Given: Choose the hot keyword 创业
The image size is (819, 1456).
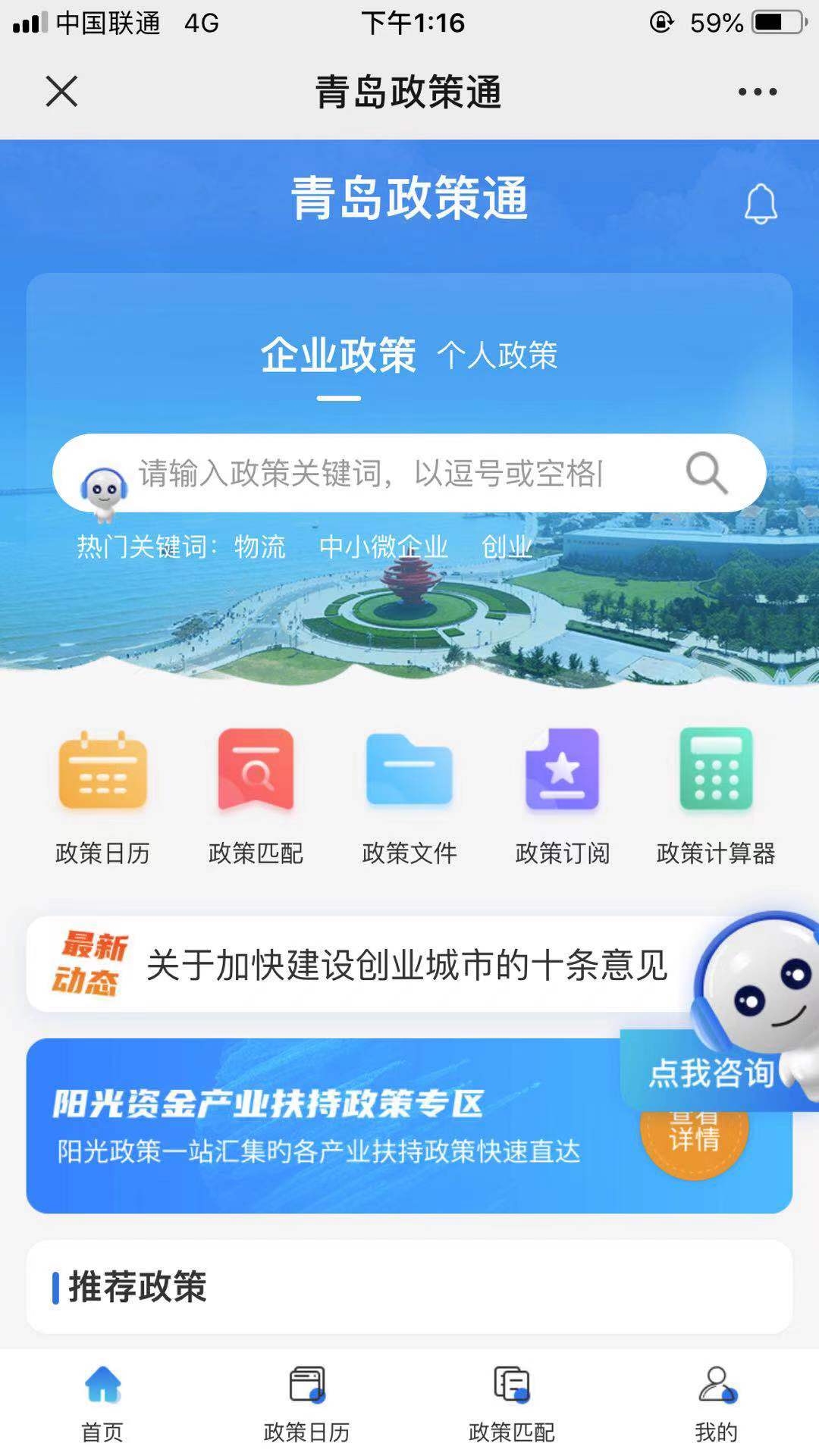Looking at the screenshot, I should pos(507,546).
